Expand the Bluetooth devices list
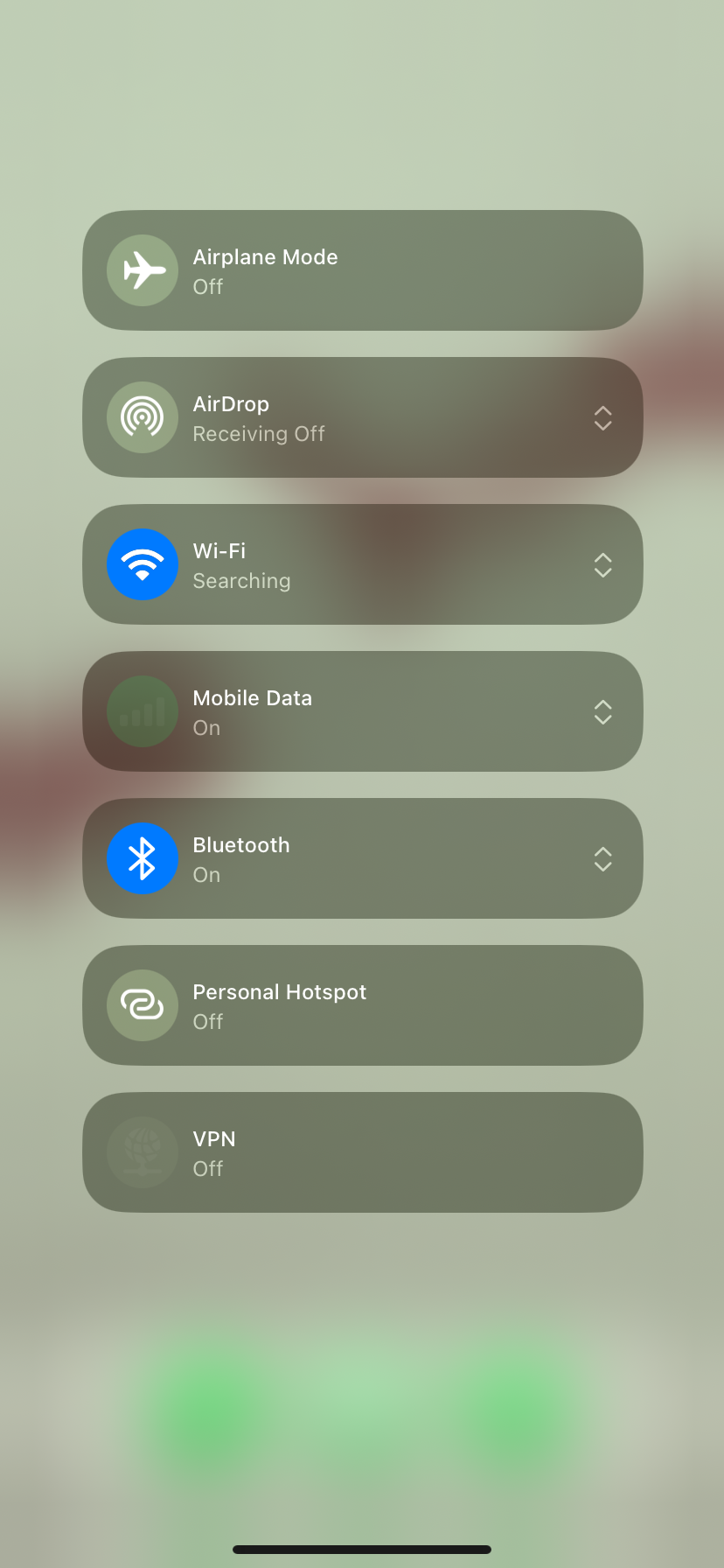 [x=602, y=859]
